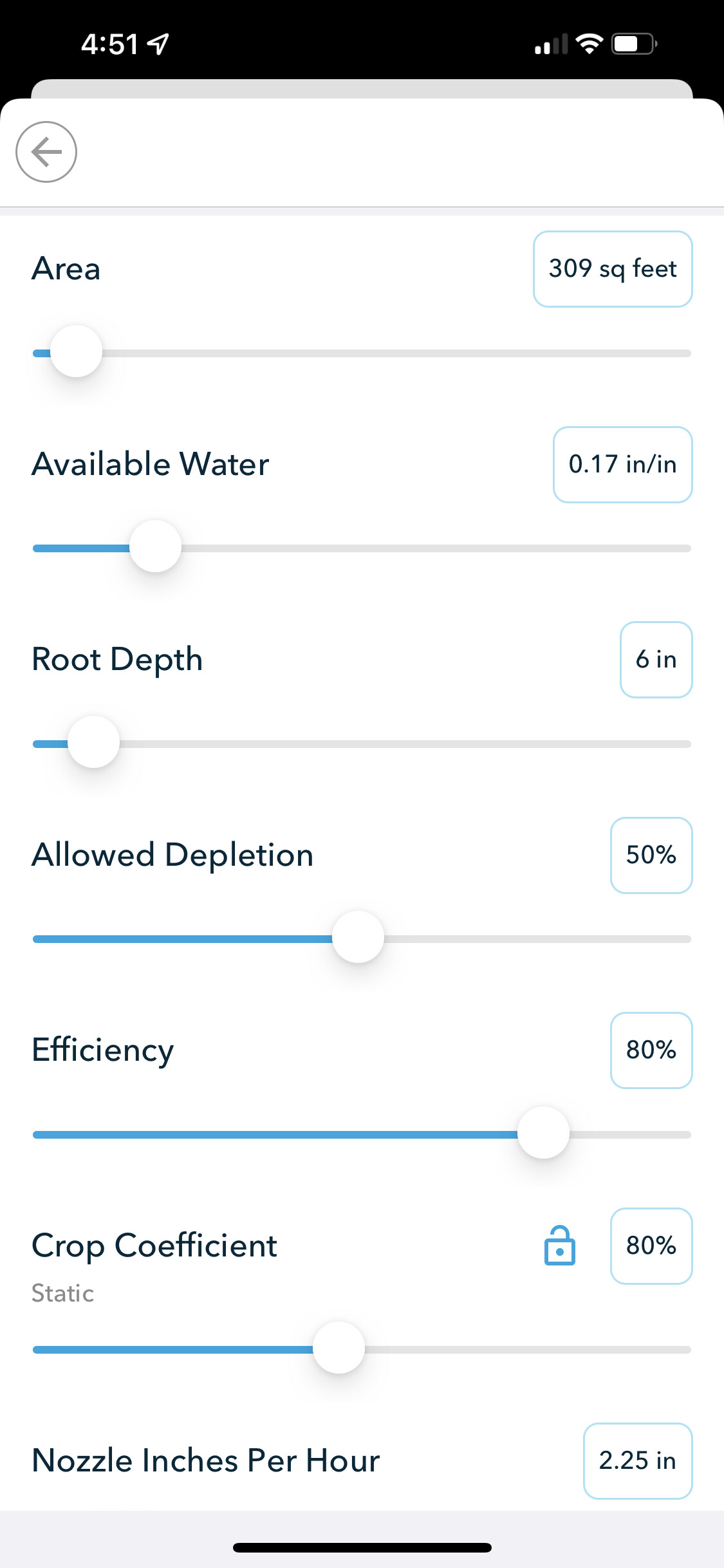The height and width of the screenshot is (1568, 724).
Task: Select the Allowed Depletion 50% value
Action: coord(651,855)
